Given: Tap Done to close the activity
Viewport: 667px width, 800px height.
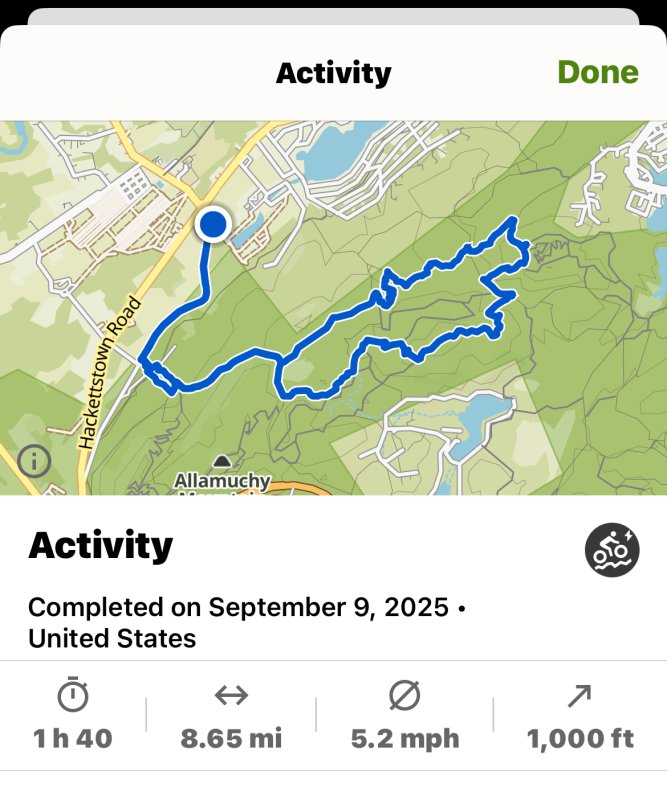Looking at the screenshot, I should click(x=597, y=72).
